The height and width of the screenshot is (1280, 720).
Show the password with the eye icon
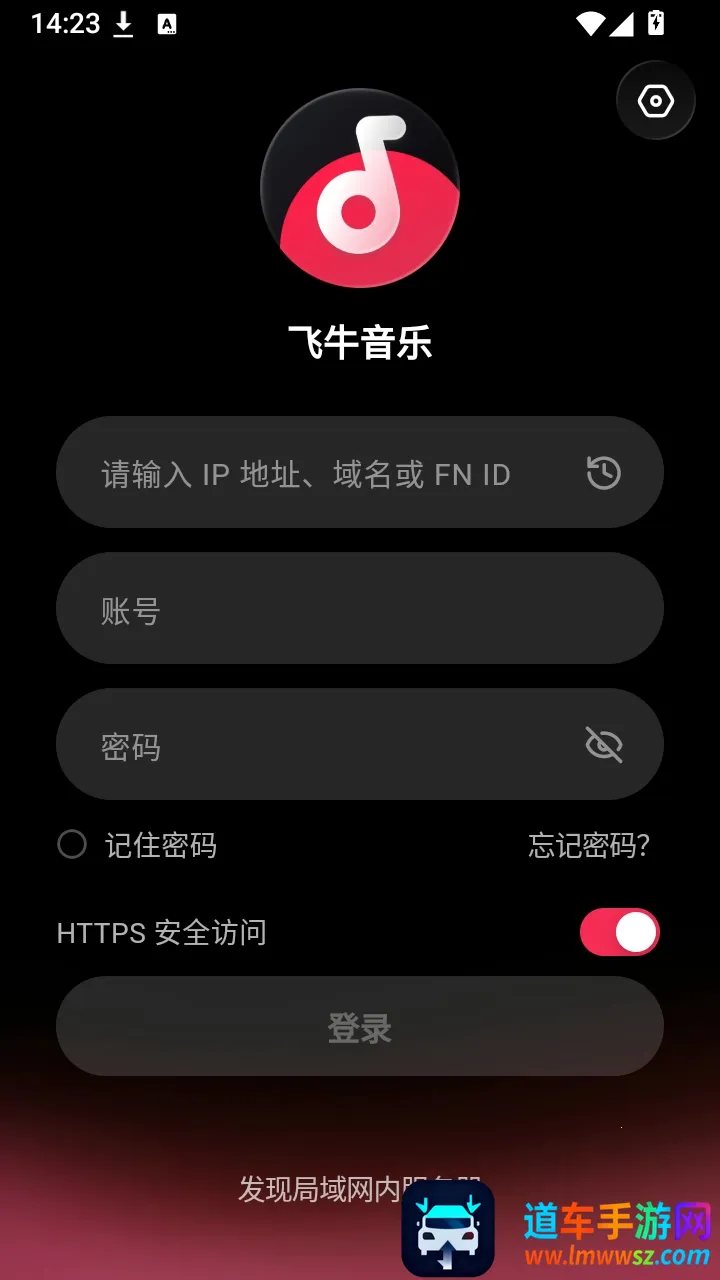tap(603, 744)
